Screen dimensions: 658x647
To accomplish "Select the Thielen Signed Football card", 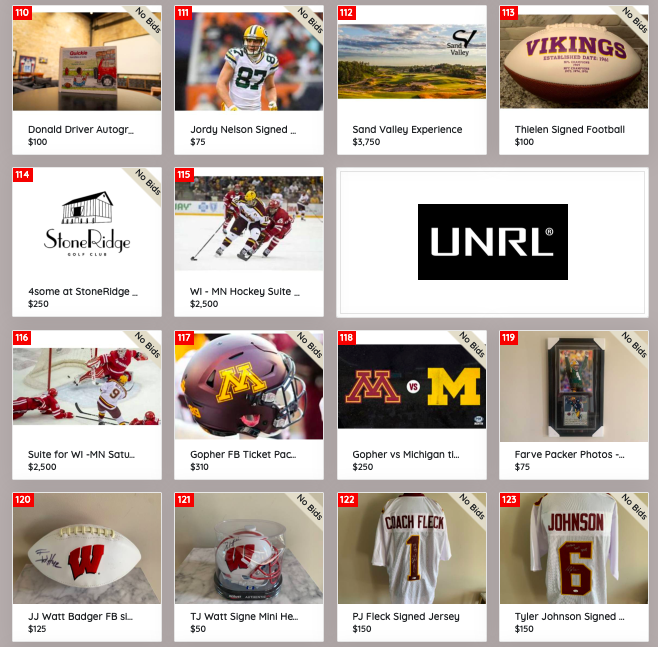I will [574, 80].
